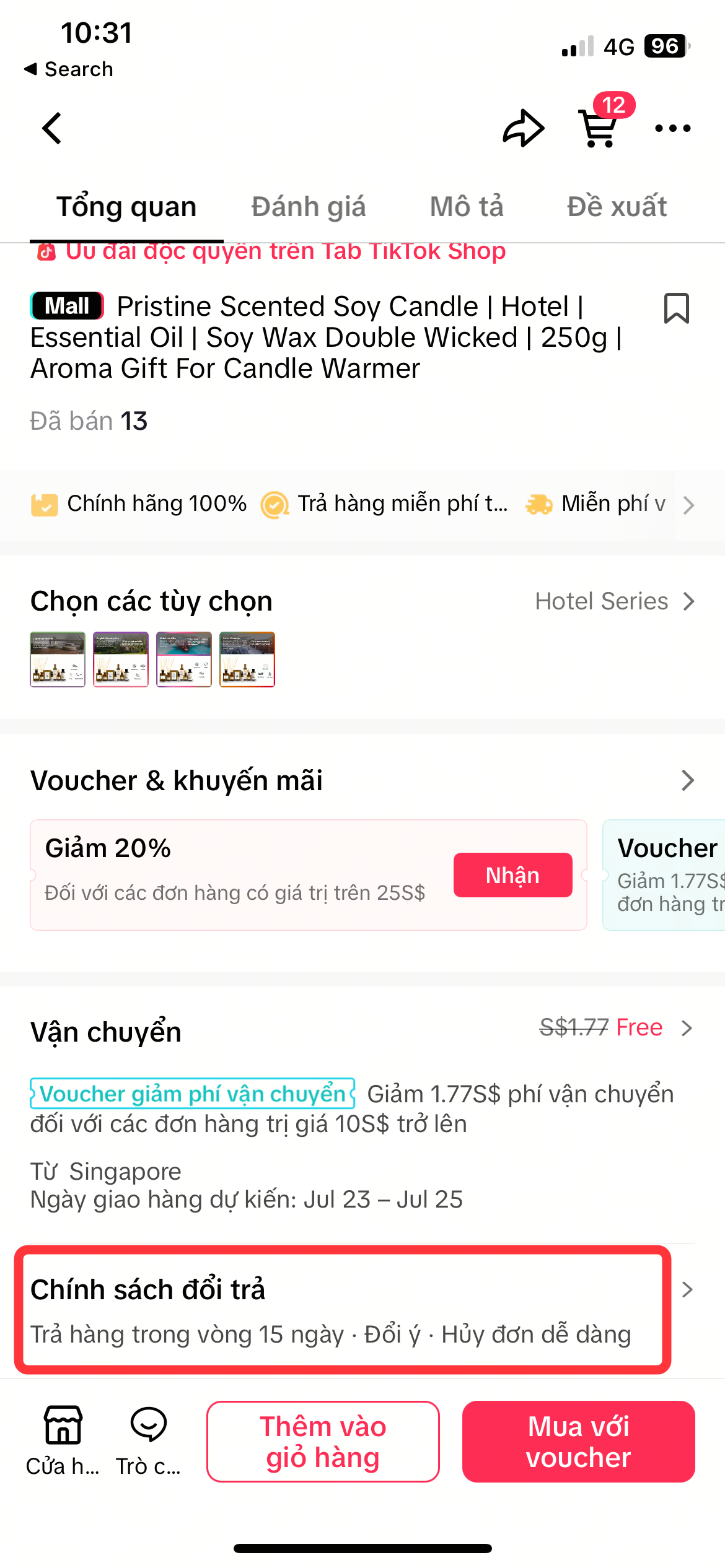
Task: Open Vận chuyển shipping details
Action: [685, 1028]
